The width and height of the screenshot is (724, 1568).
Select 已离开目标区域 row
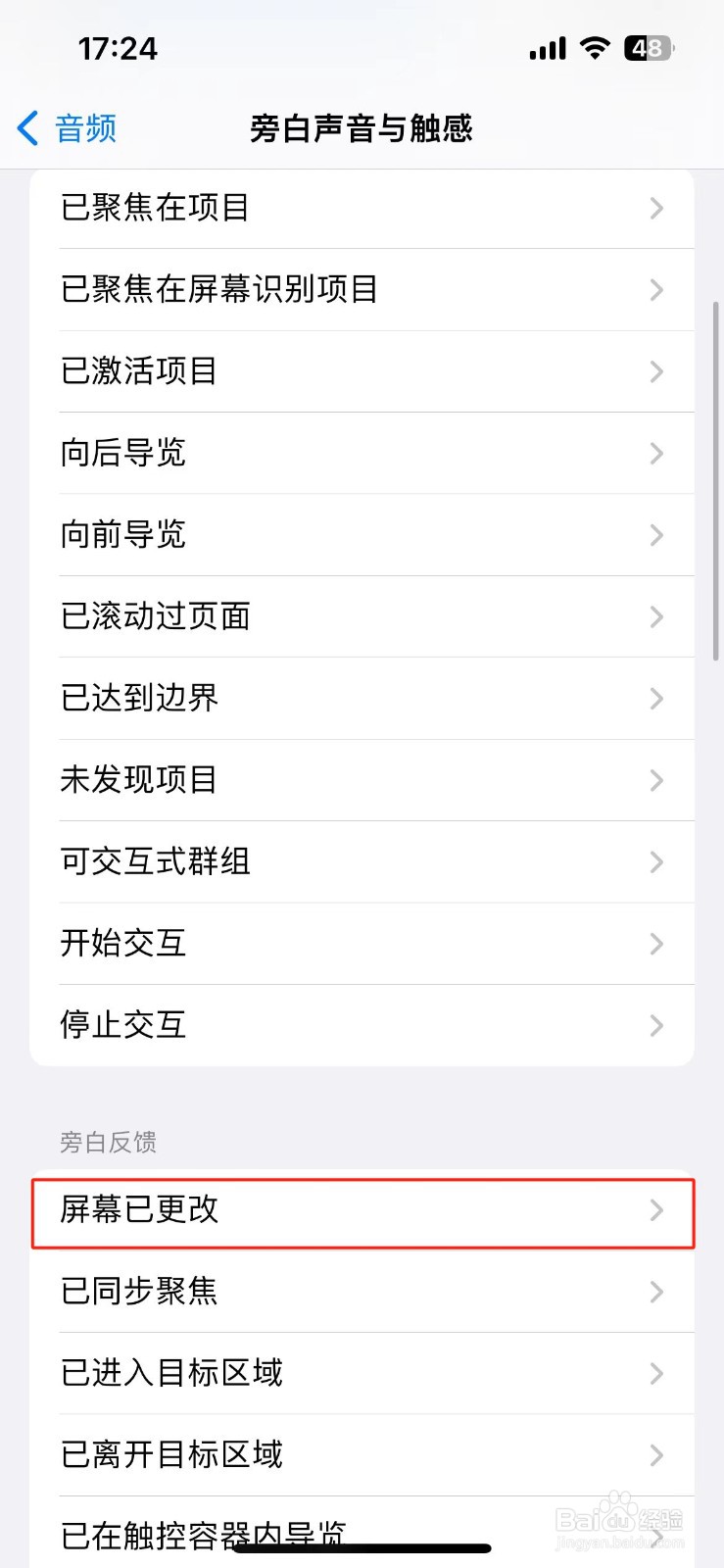(362, 1454)
